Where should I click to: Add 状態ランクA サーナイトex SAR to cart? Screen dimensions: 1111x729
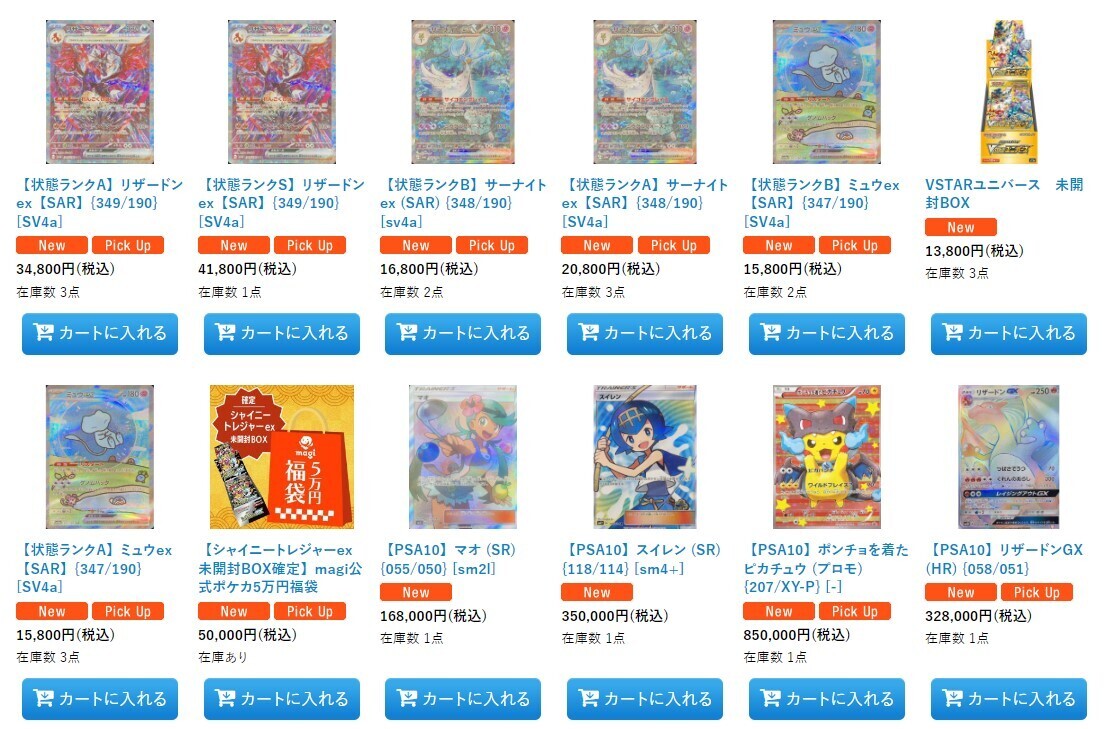coord(645,333)
